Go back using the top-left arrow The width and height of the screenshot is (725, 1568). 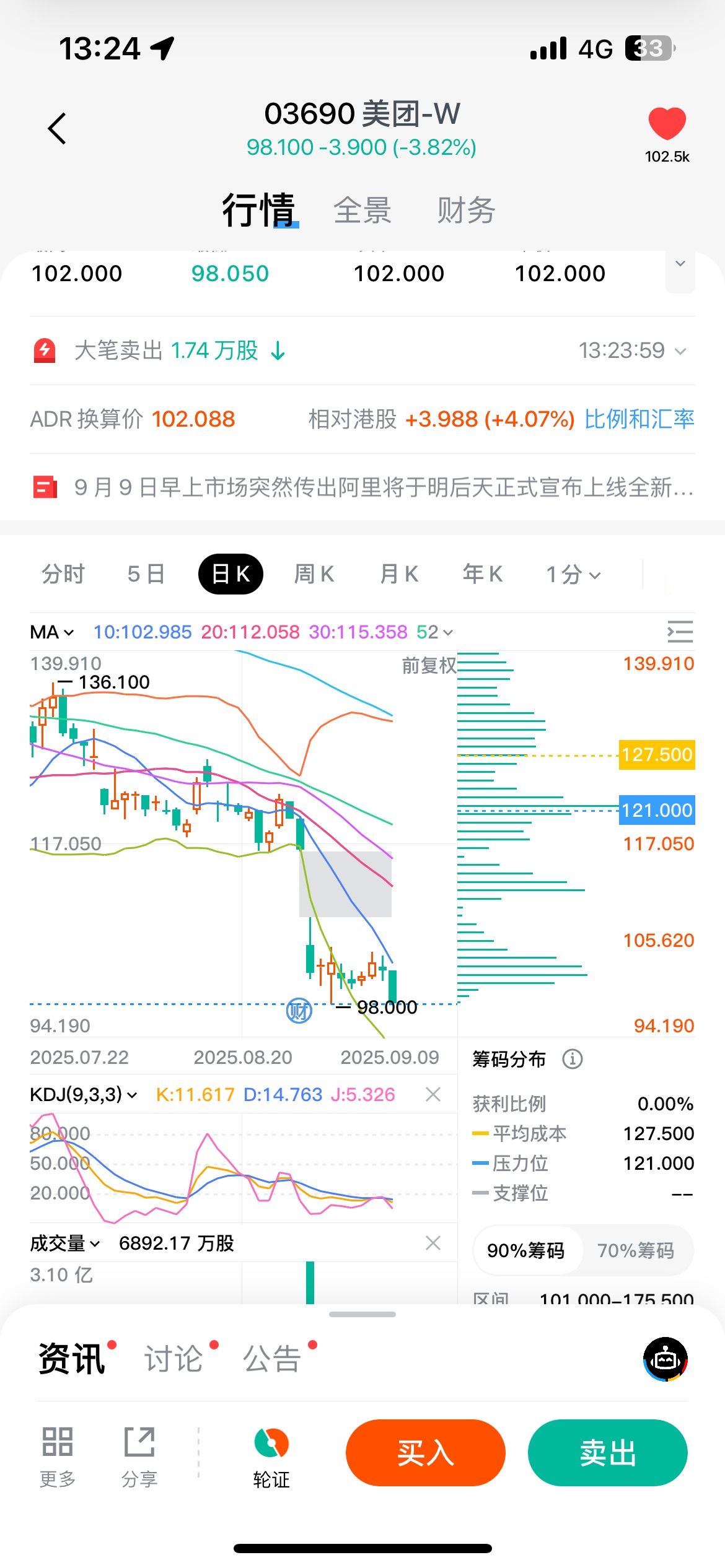pyautogui.click(x=57, y=129)
